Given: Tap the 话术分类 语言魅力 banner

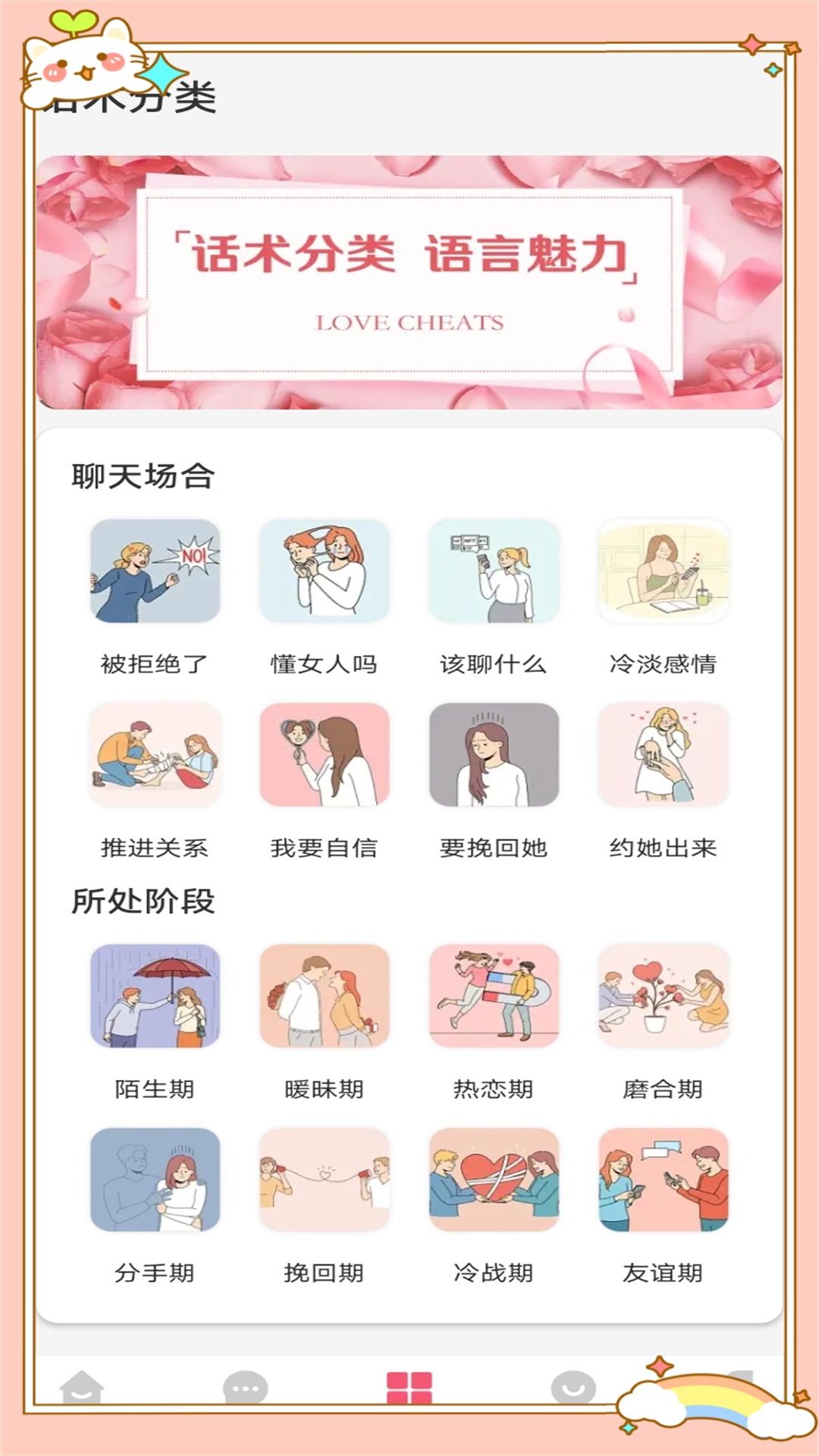Looking at the screenshot, I should (x=409, y=282).
